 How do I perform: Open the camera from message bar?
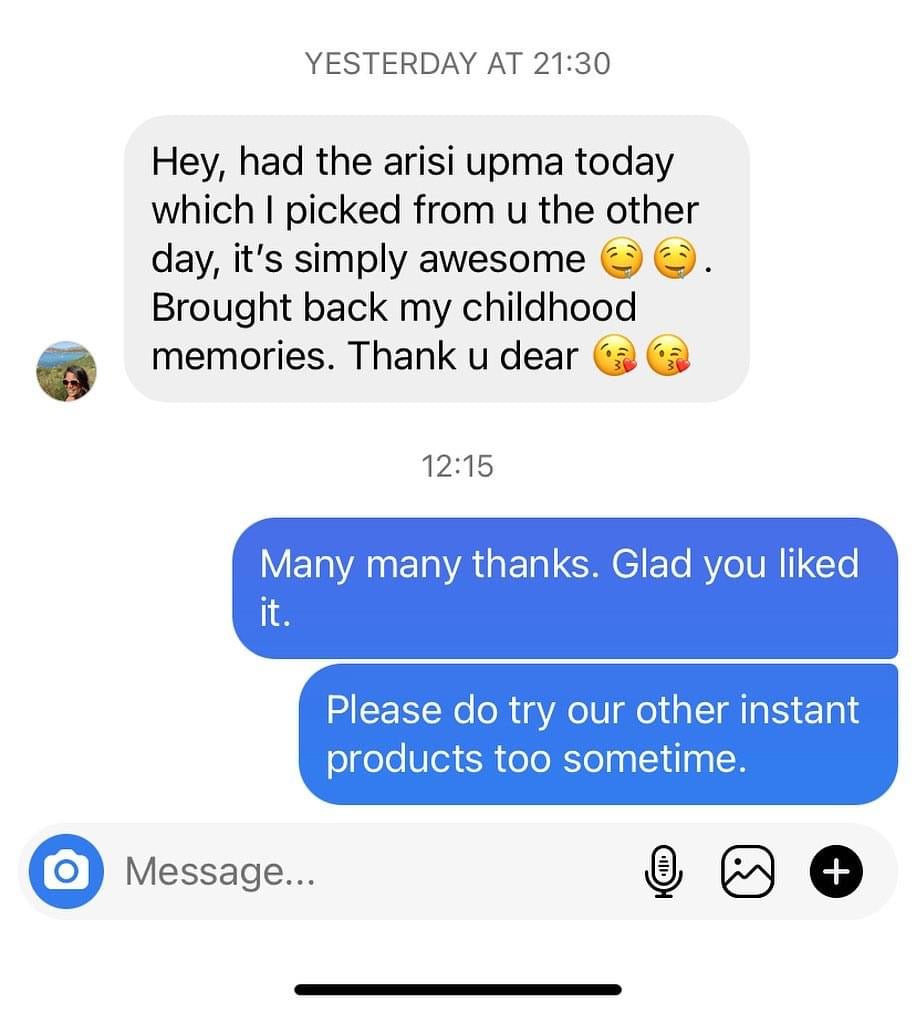[x=66, y=871]
